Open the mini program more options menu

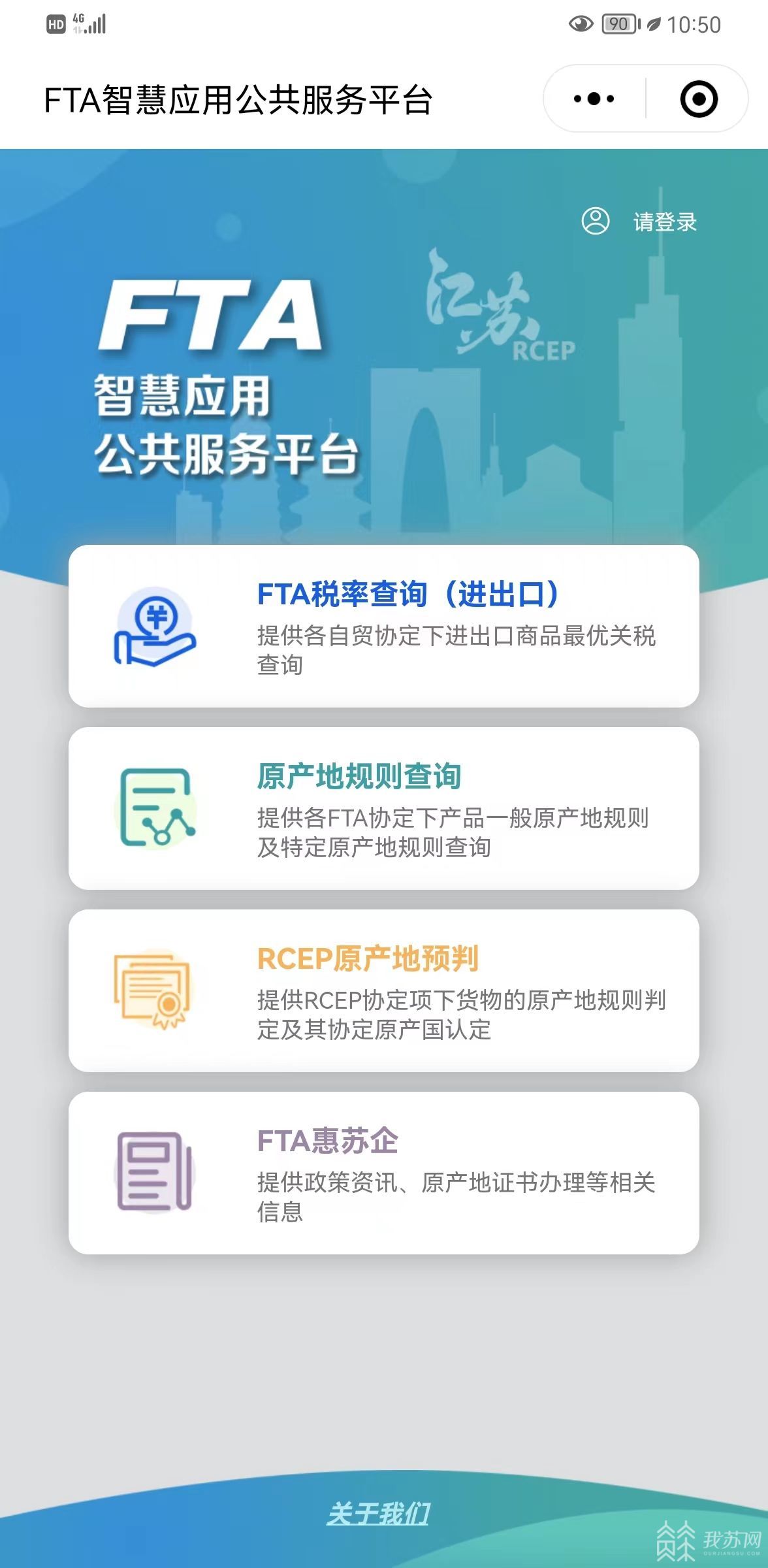point(594,99)
